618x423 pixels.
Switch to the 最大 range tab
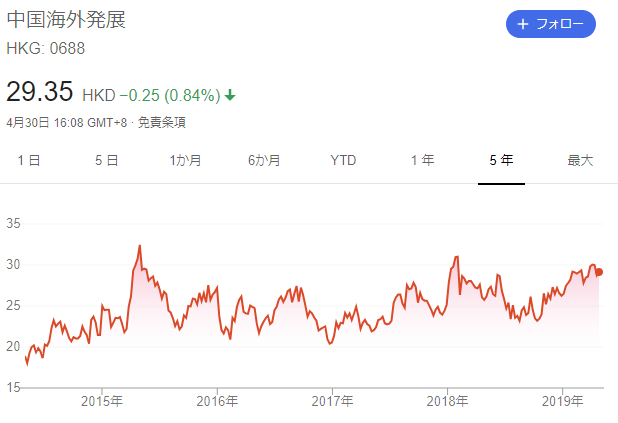pos(580,160)
